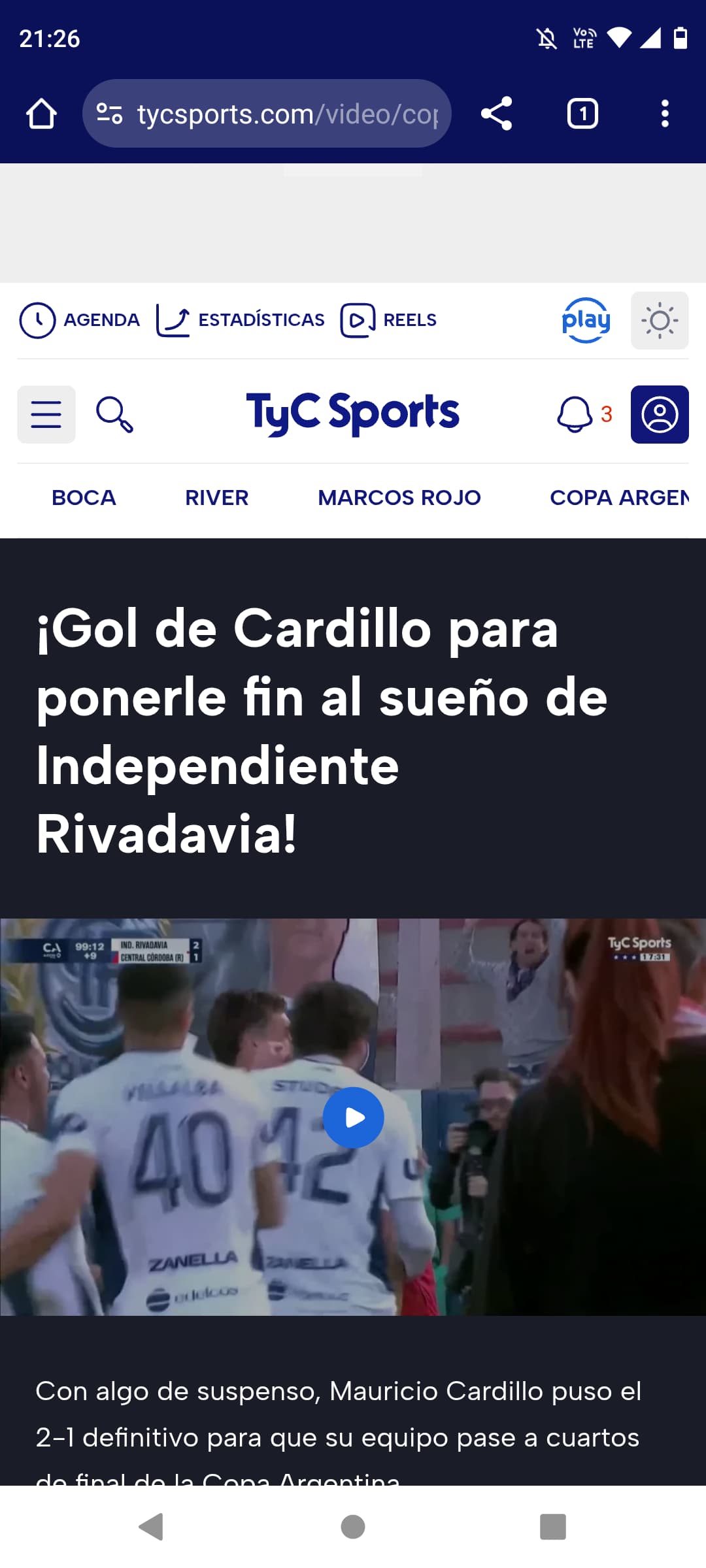Open the browser tab switcher
The image size is (706, 1568).
[582, 114]
